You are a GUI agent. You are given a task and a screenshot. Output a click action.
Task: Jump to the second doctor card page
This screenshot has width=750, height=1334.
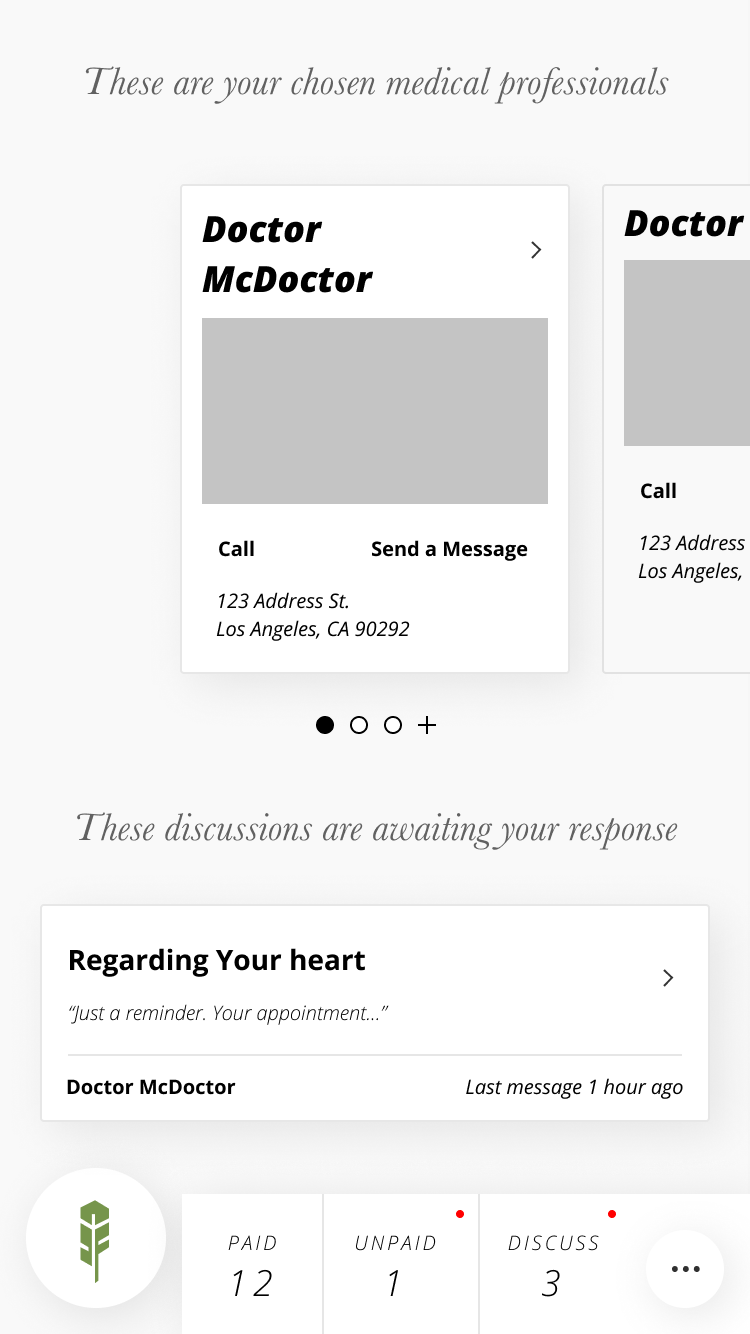359,725
